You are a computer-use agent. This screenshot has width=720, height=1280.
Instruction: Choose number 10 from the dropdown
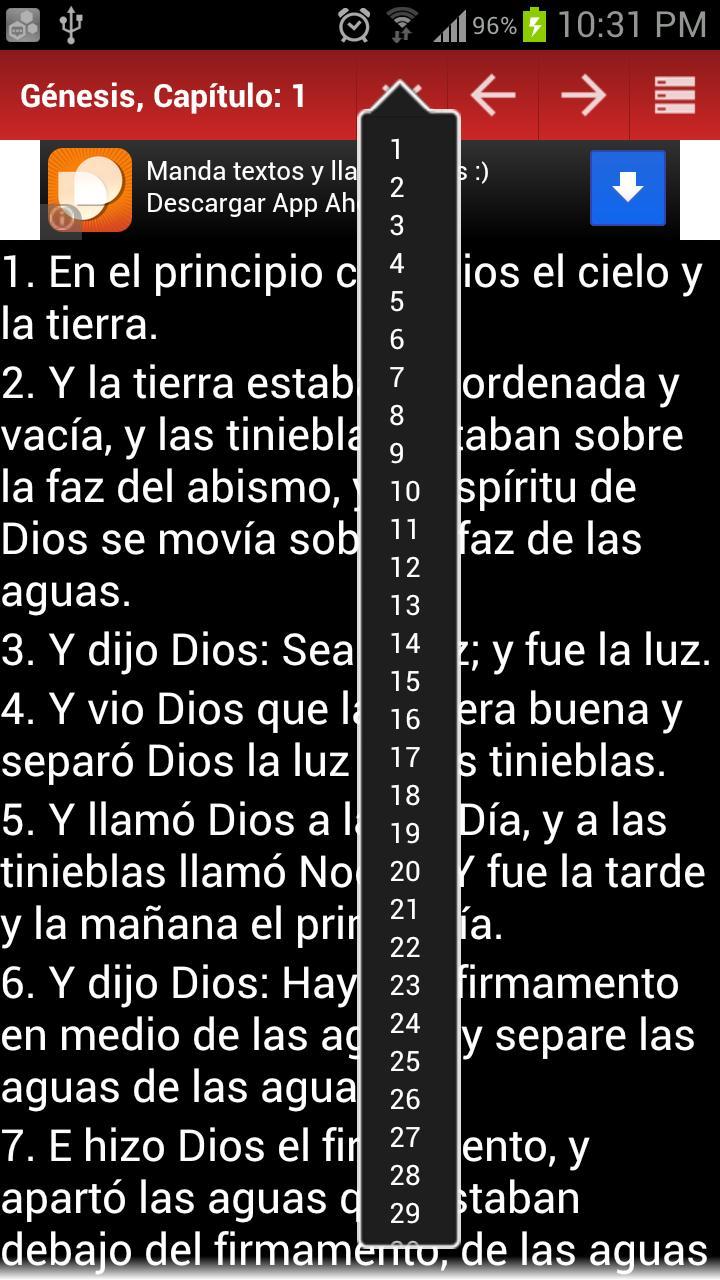click(x=405, y=492)
